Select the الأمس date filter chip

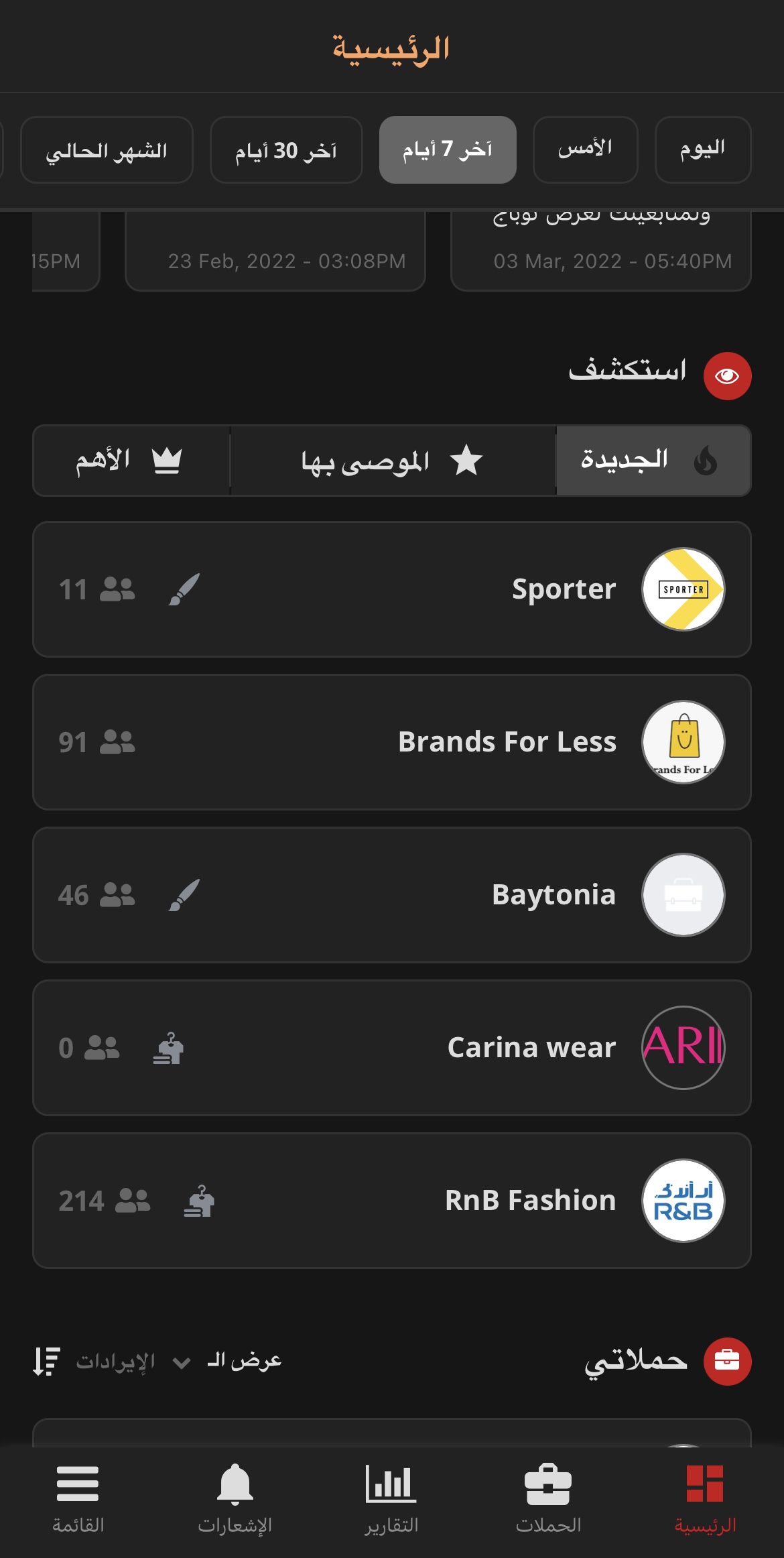[585, 149]
